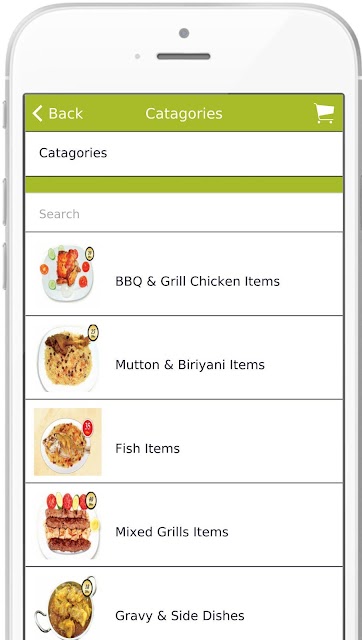Go back using the Back arrow
This screenshot has width=362, height=640.
pos(58,113)
